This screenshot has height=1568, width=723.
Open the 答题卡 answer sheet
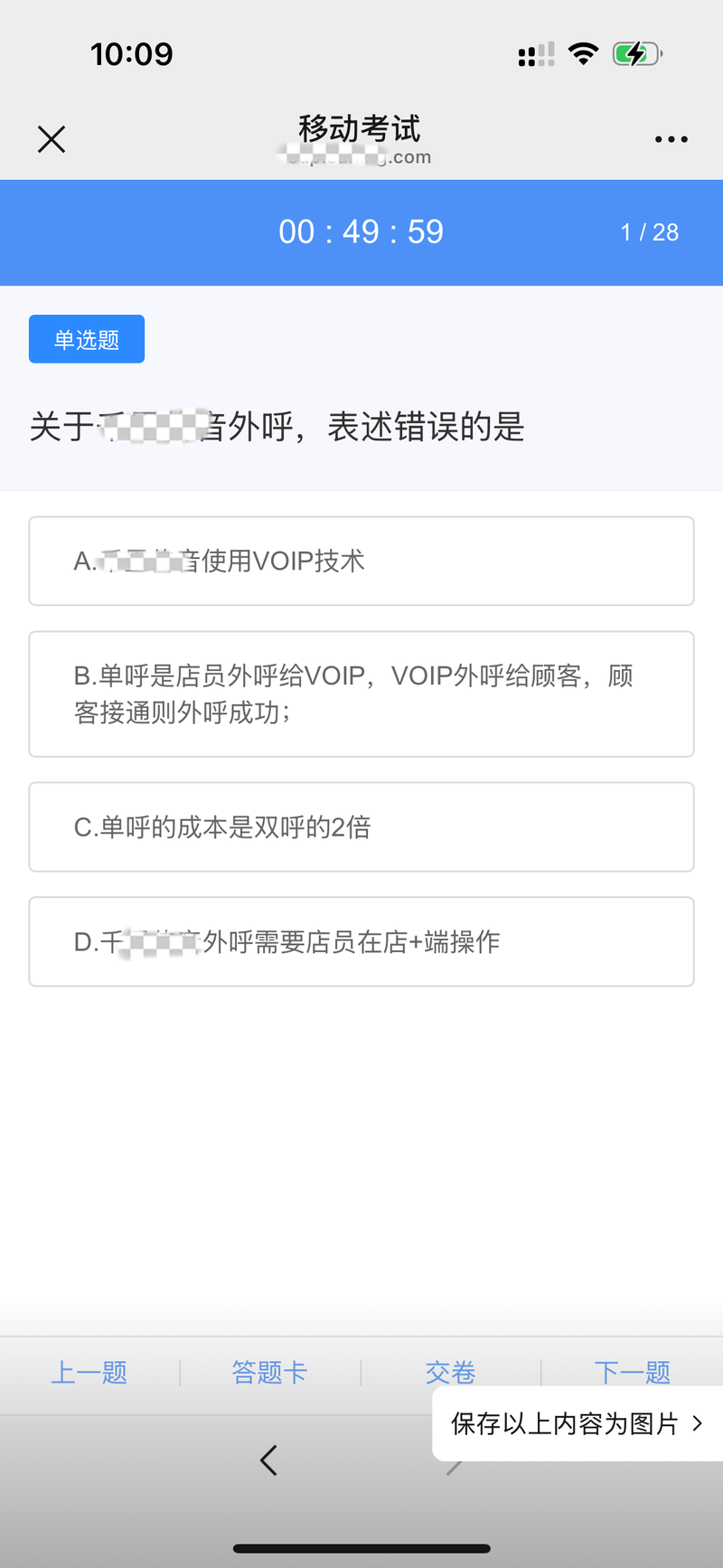(x=269, y=1372)
